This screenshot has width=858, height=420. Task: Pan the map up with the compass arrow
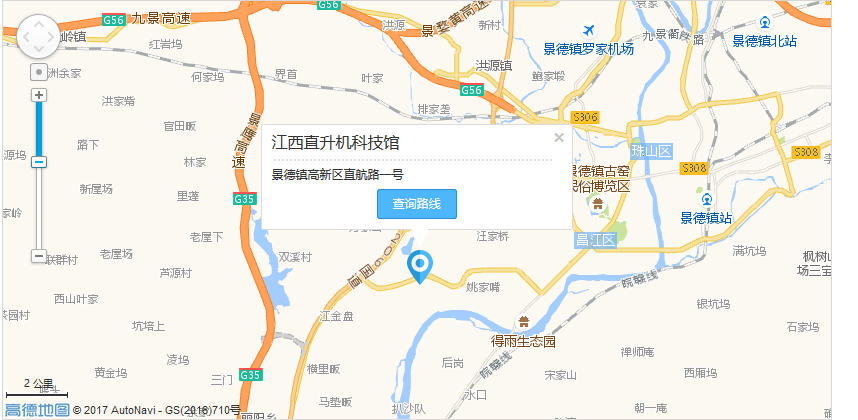point(39,23)
